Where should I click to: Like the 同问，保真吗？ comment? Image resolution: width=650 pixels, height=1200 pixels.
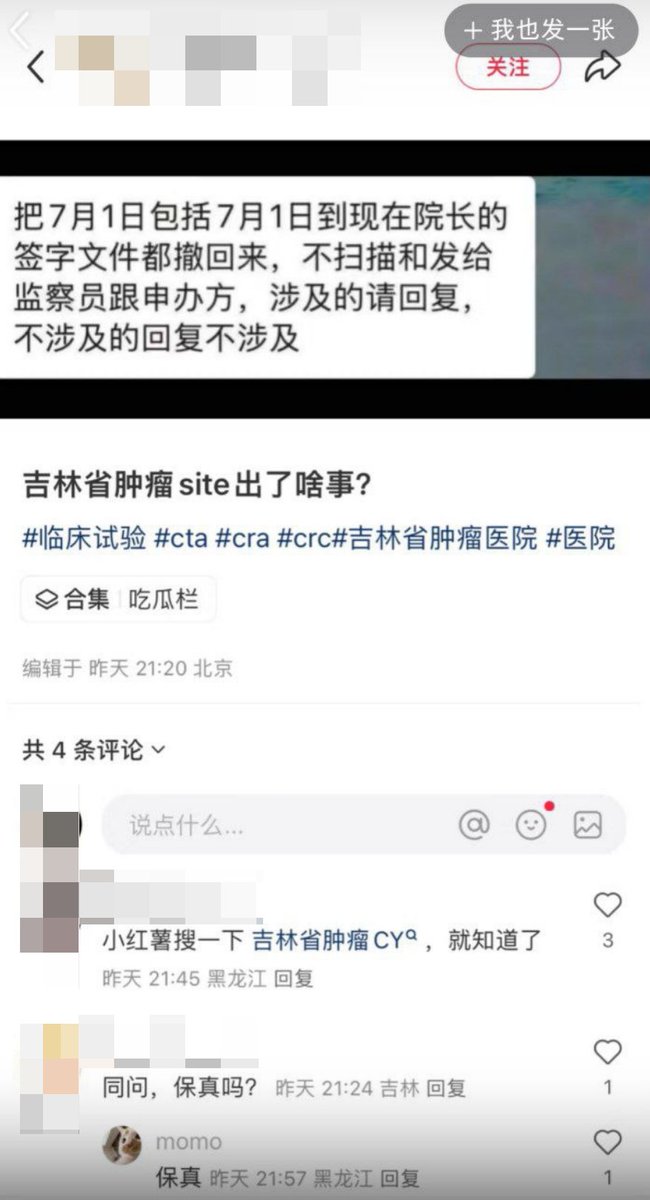(x=607, y=1066)
